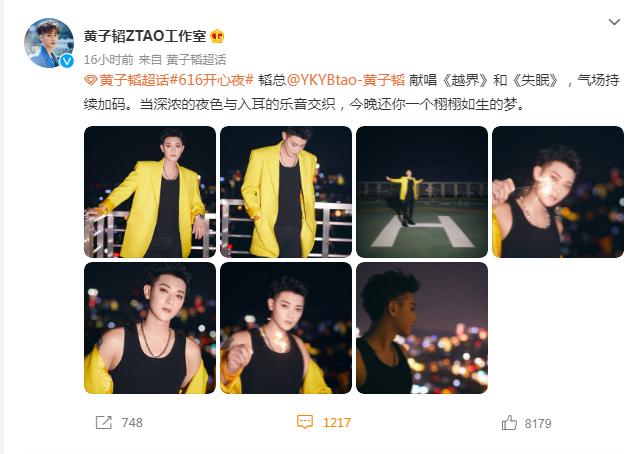The image size is (639, 454).
Task: View seventh photo of side profile
Action: 422,328
